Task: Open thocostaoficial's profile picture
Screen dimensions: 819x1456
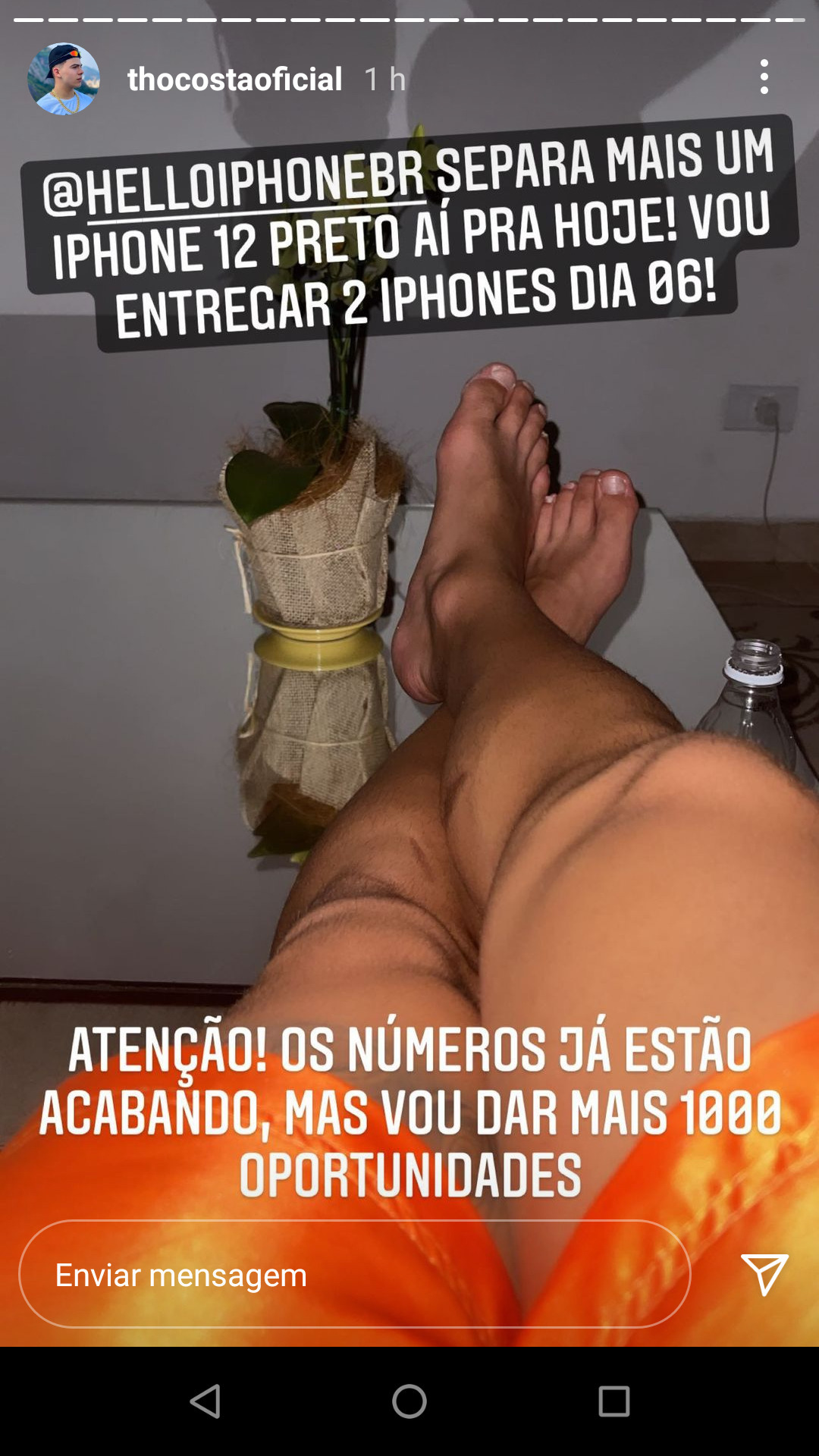Action: pyautogui.click(x=64, y=79)
